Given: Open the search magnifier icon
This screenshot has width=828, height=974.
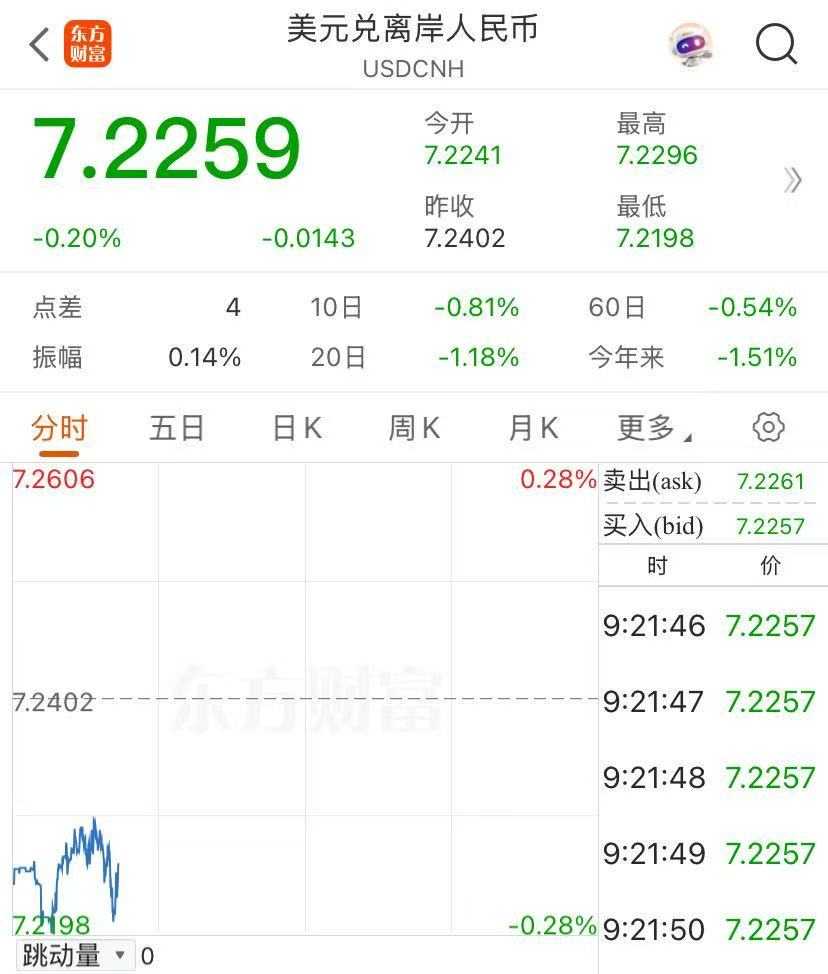Looking at the screenshot, I should 776,45.
